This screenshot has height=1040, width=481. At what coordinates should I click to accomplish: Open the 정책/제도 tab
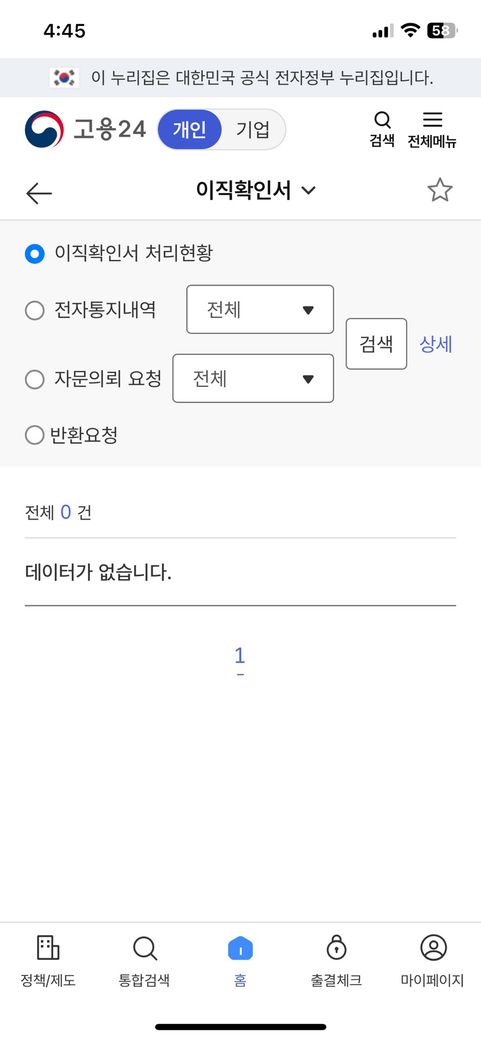point(48,960)
